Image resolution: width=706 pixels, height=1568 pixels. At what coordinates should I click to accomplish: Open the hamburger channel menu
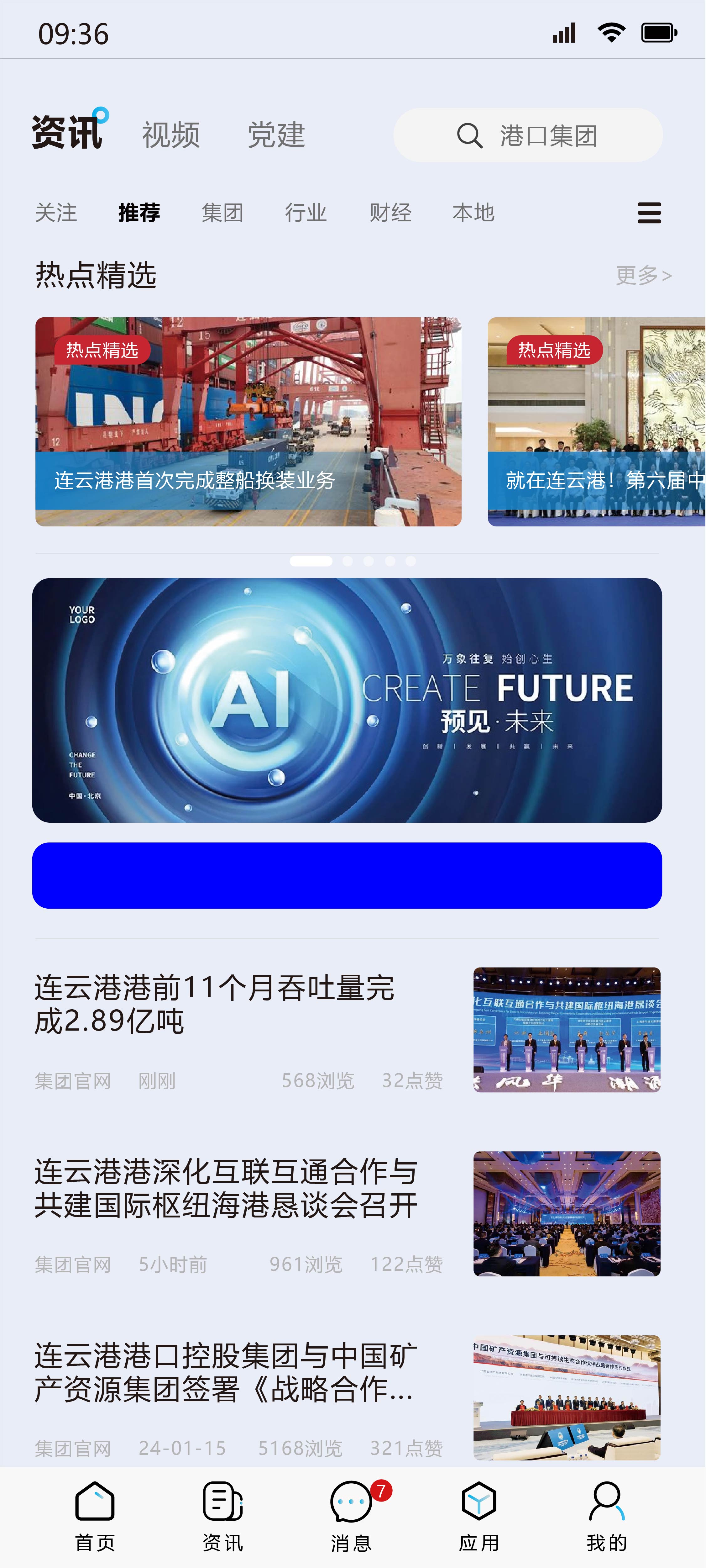(649, 213)
